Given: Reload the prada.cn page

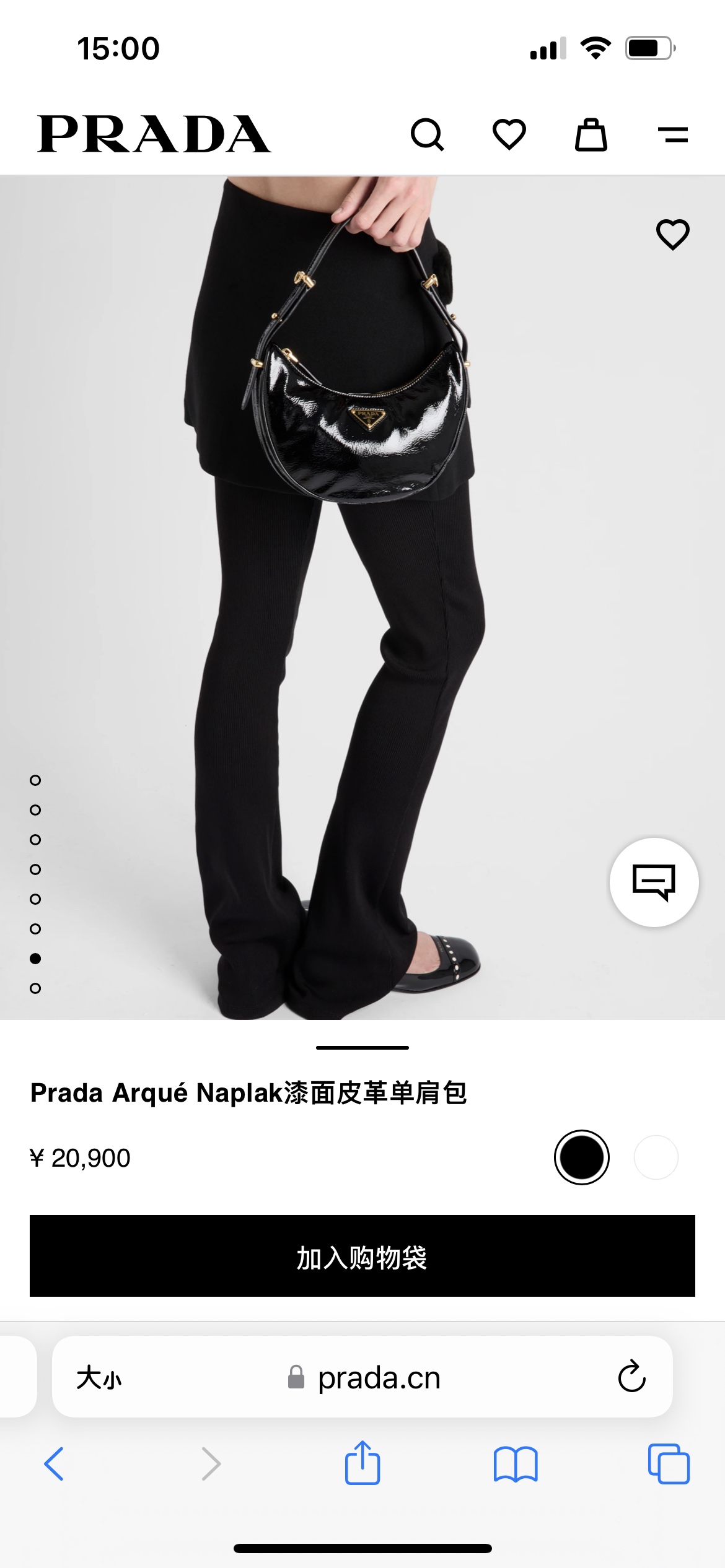Looking at the screenshot, I should [x=632, y=1377].
